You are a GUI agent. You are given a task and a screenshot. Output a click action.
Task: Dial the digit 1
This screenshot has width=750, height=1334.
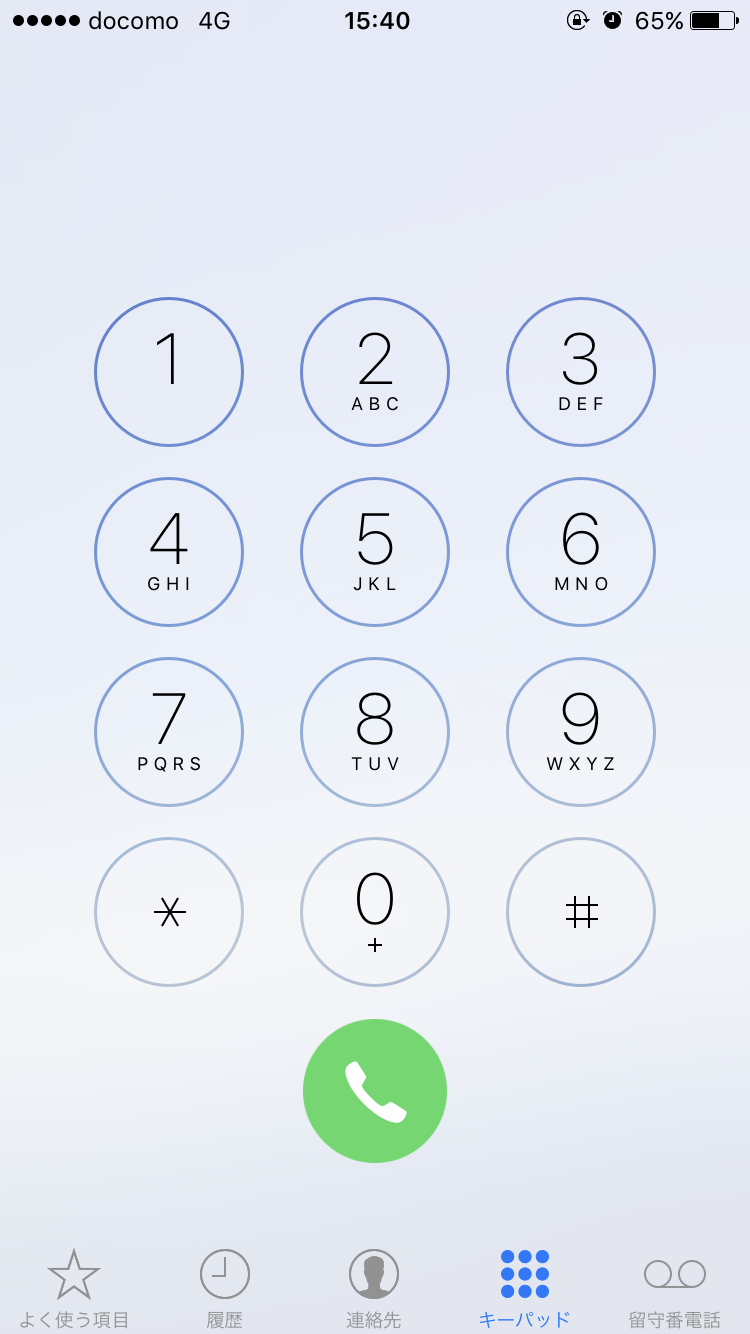point(169,372)
